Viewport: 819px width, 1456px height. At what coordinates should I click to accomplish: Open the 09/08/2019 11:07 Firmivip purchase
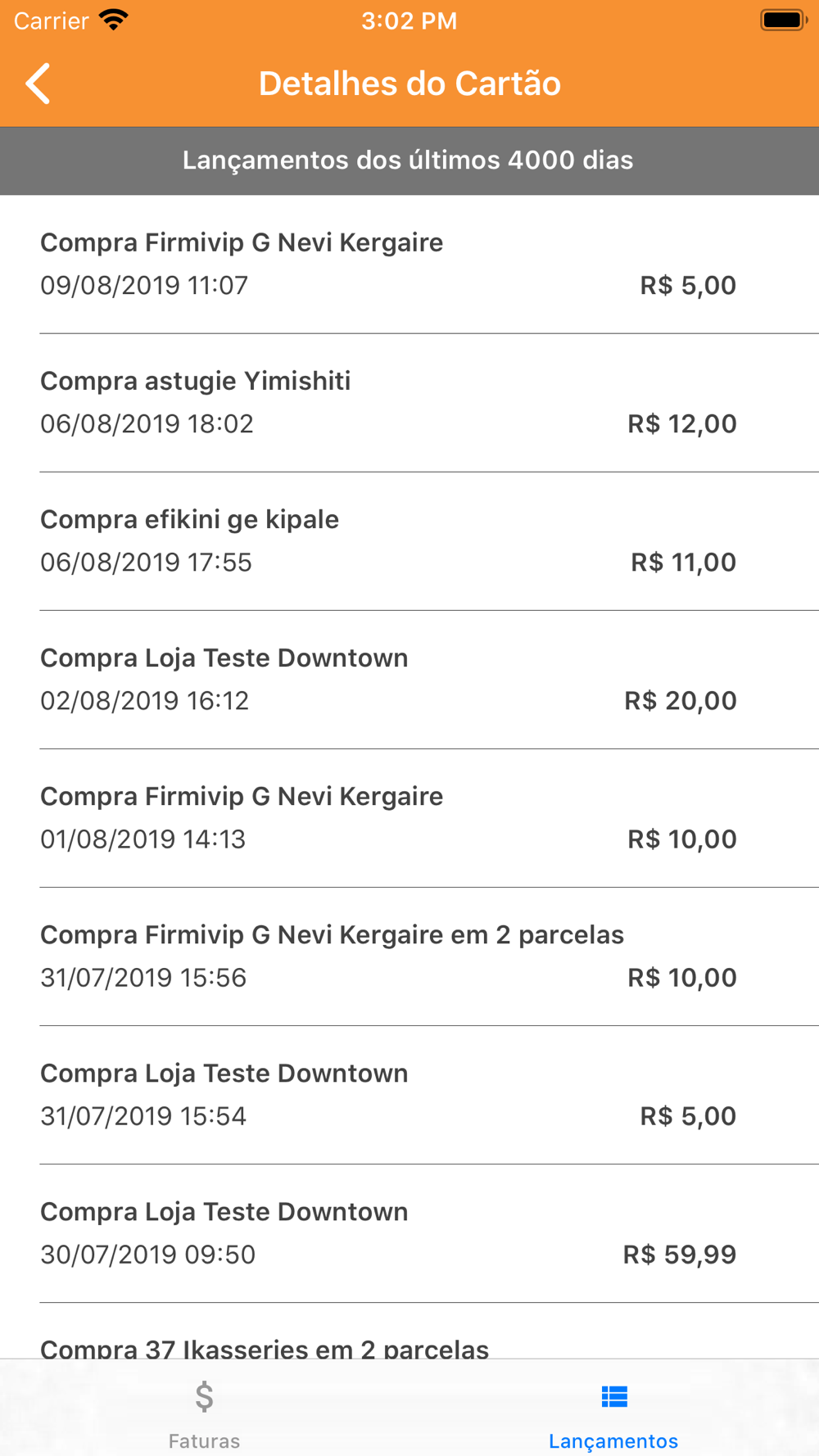[x=409, y=265]
